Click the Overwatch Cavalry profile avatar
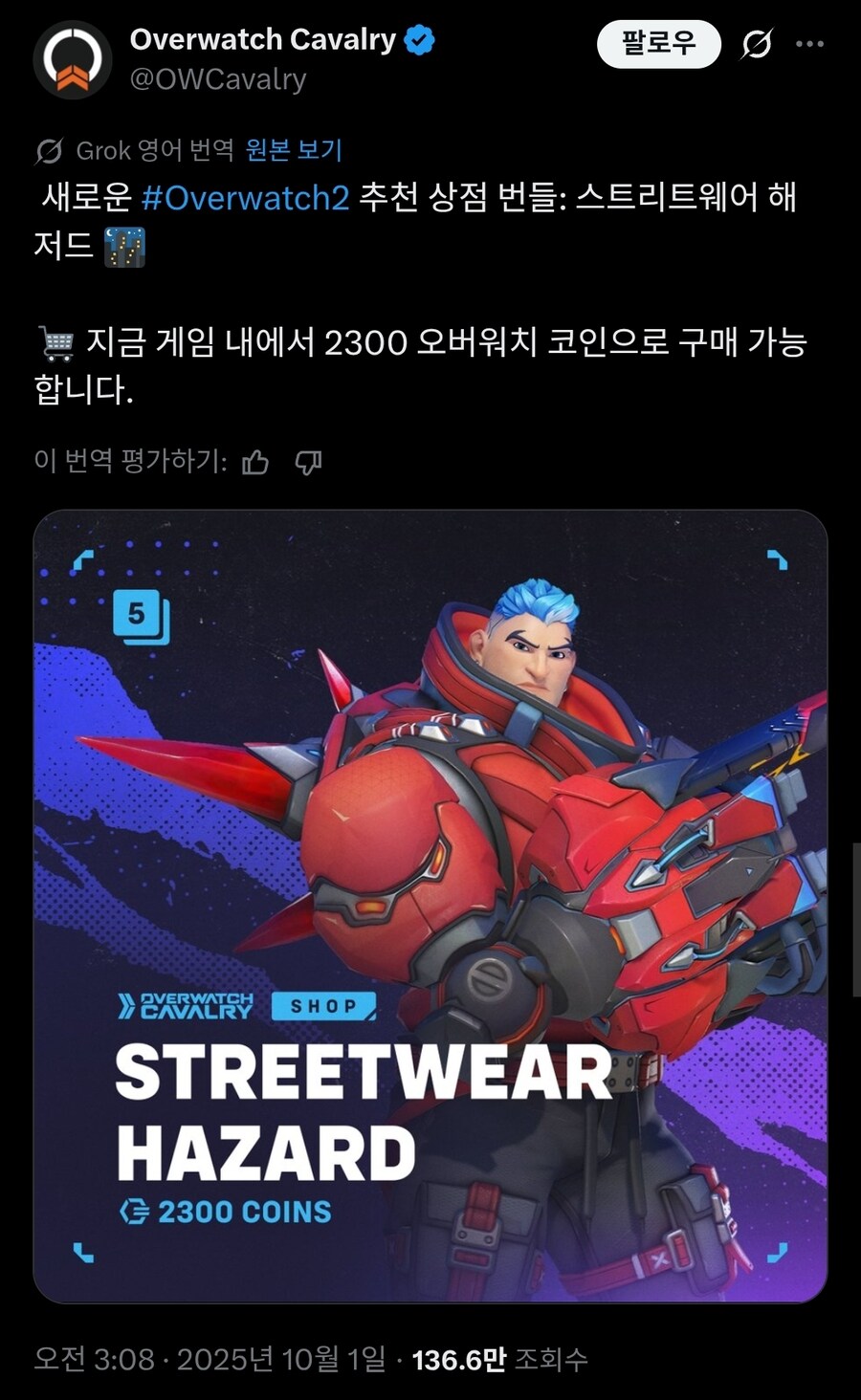The width and height of the screenshot is (861, 1400). 69,55
